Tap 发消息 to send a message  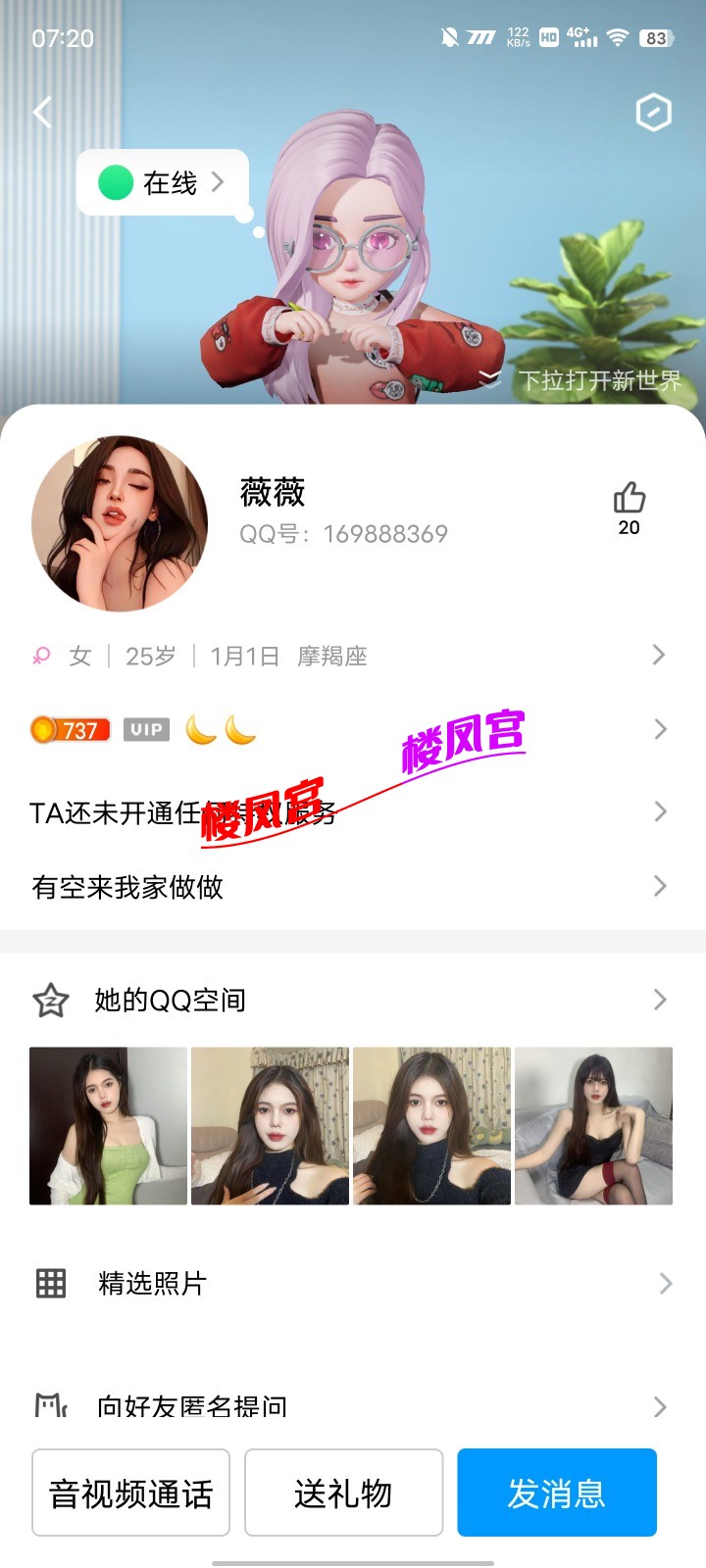pos(556,1493)
